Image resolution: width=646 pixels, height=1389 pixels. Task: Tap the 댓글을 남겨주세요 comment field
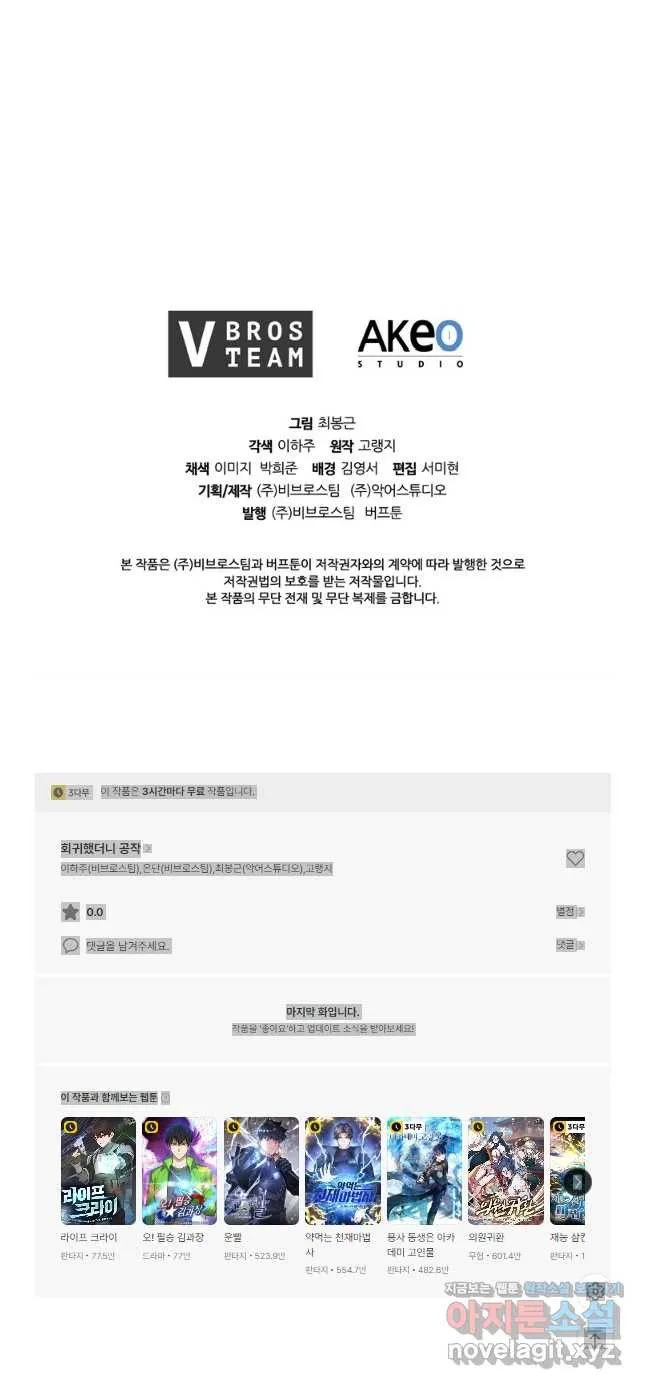(128, 945)
